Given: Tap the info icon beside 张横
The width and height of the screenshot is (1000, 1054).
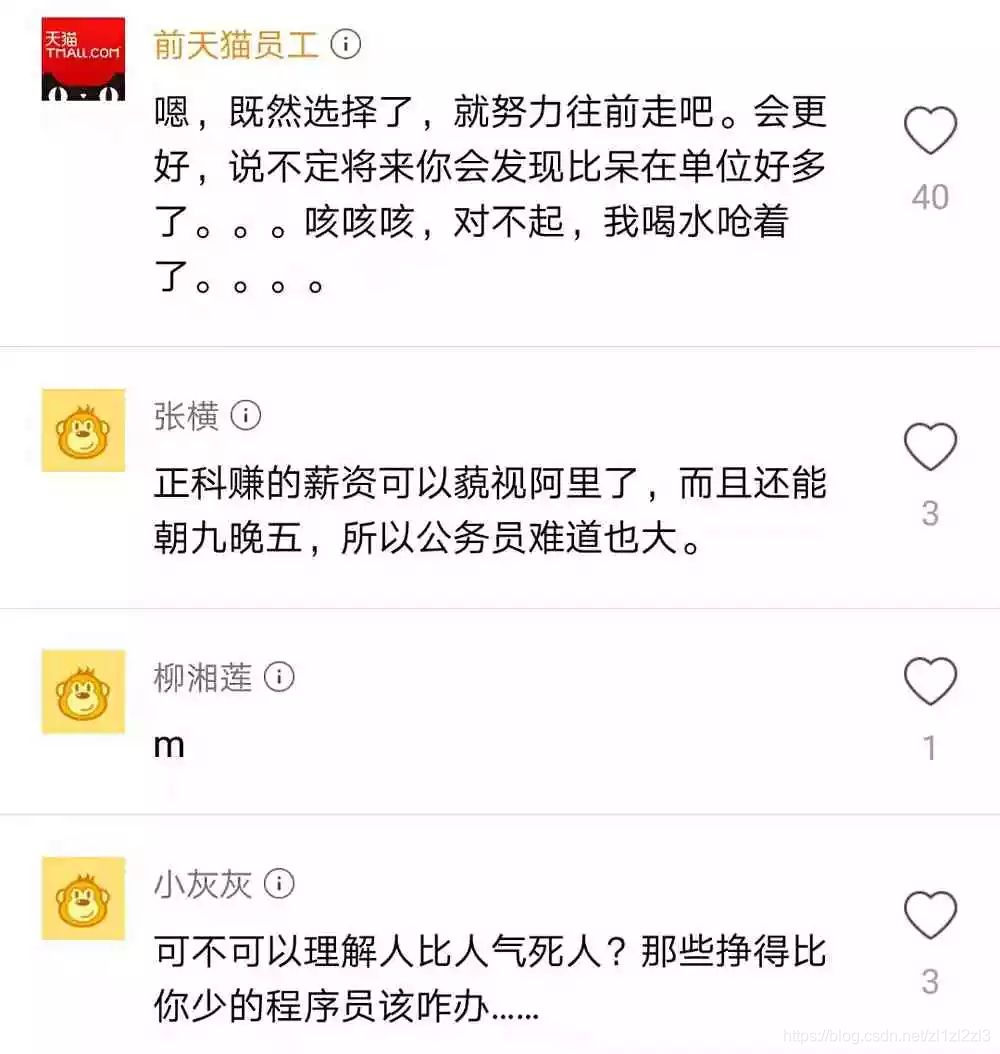Looking at the screenshot, I should pos(246,416).
